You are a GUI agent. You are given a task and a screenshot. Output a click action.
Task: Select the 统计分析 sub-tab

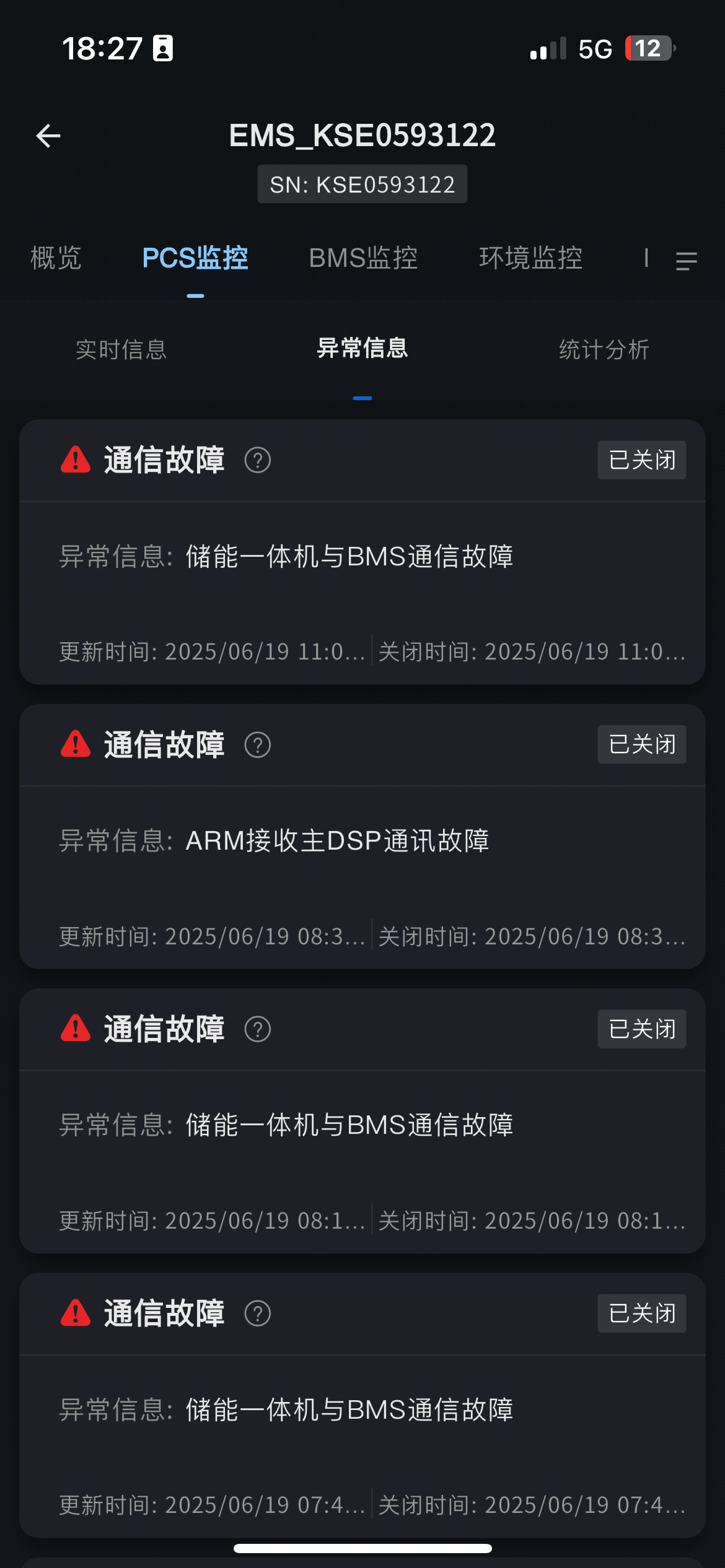click(604, 349)
